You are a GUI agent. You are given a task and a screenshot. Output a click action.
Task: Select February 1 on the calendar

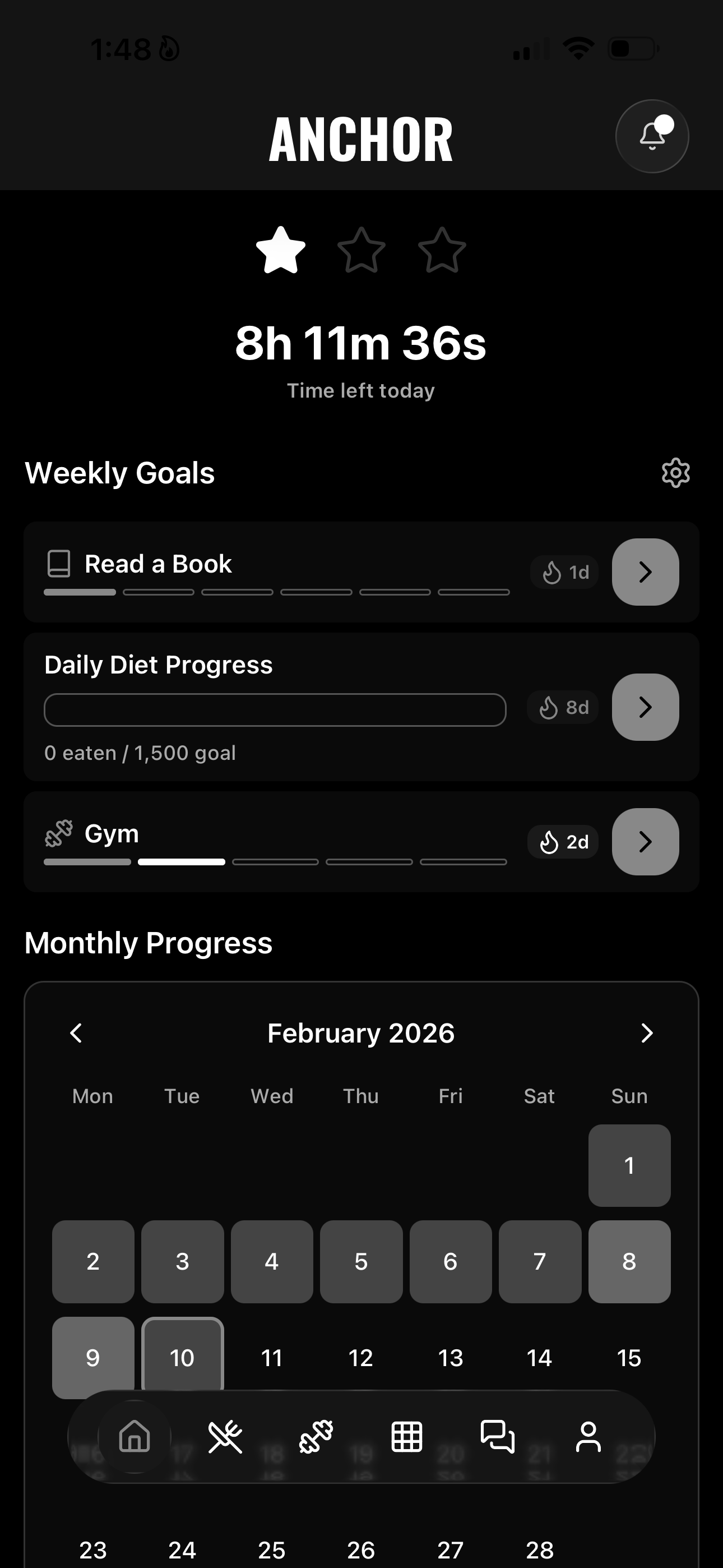pos(629,1166)
